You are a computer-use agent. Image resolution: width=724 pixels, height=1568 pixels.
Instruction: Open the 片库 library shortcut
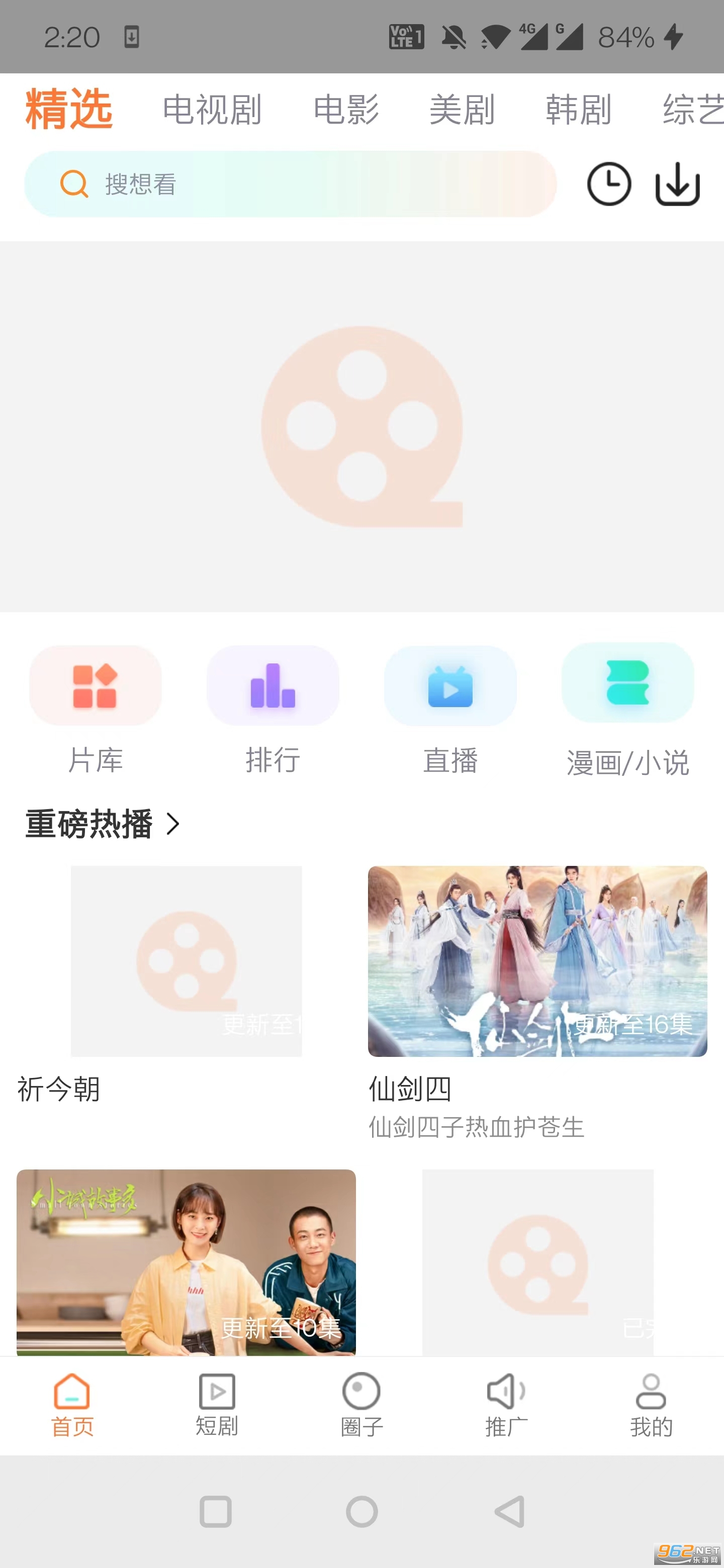point(96,709)
